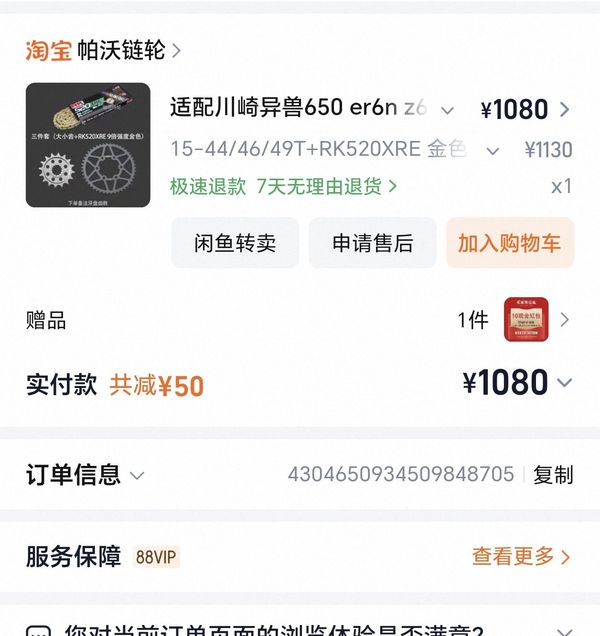The image size is (600, 636).
Task: Open the ¥1080 price detail arrow
Action: coord(565,110)
